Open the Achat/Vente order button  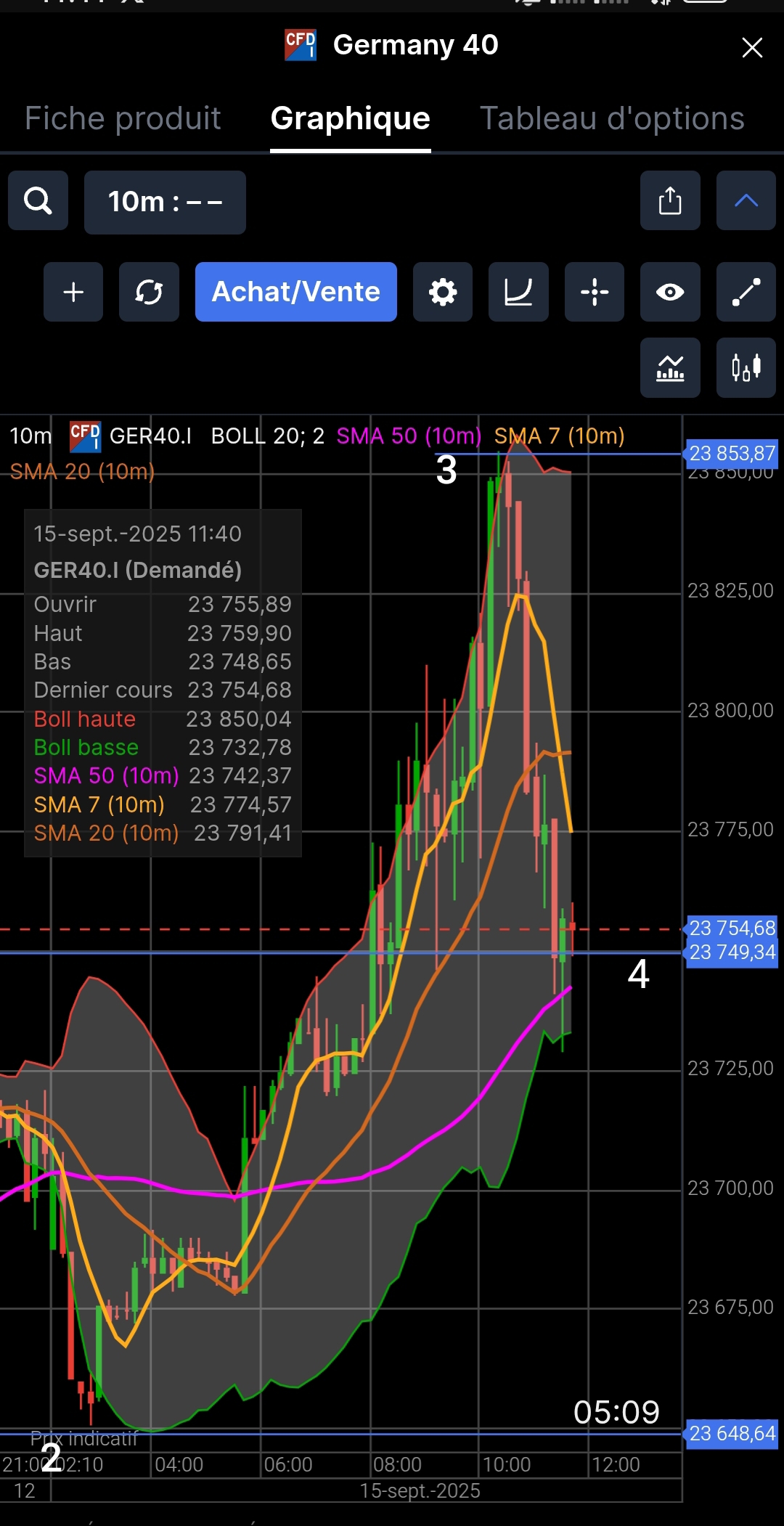coord(295,292)
